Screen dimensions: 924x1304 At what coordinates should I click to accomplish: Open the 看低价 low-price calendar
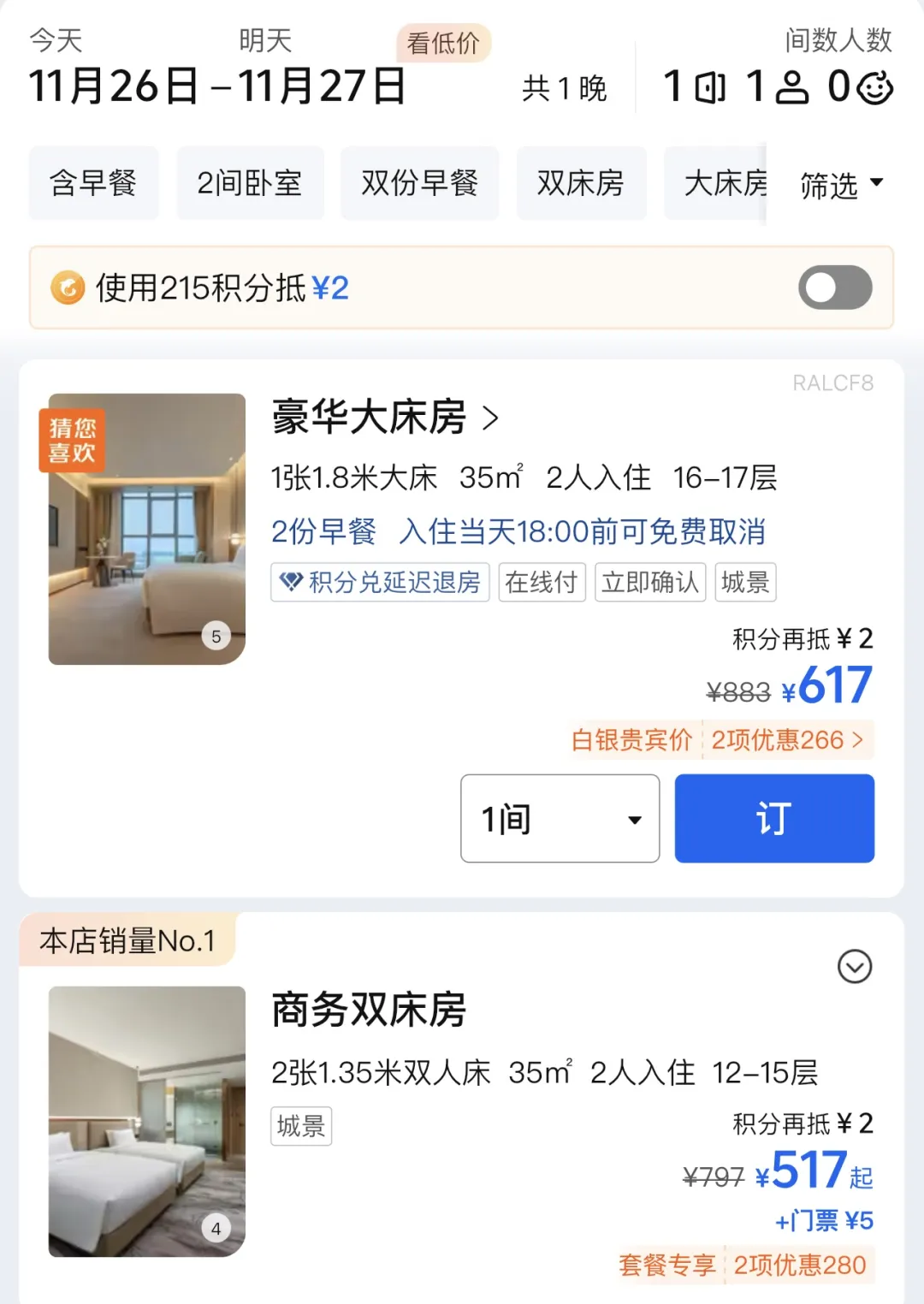click(x=443, y=43)
